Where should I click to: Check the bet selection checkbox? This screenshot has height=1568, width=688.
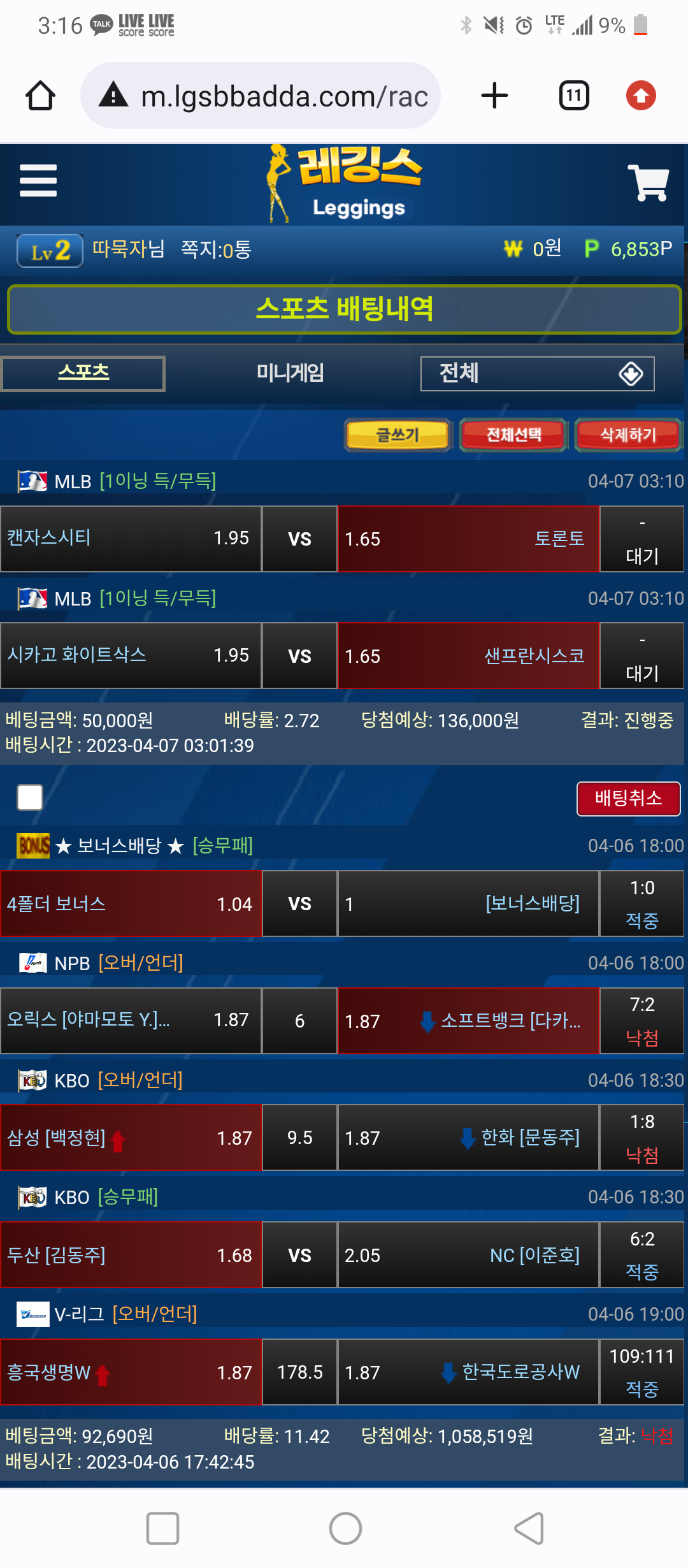pos(30,797)
